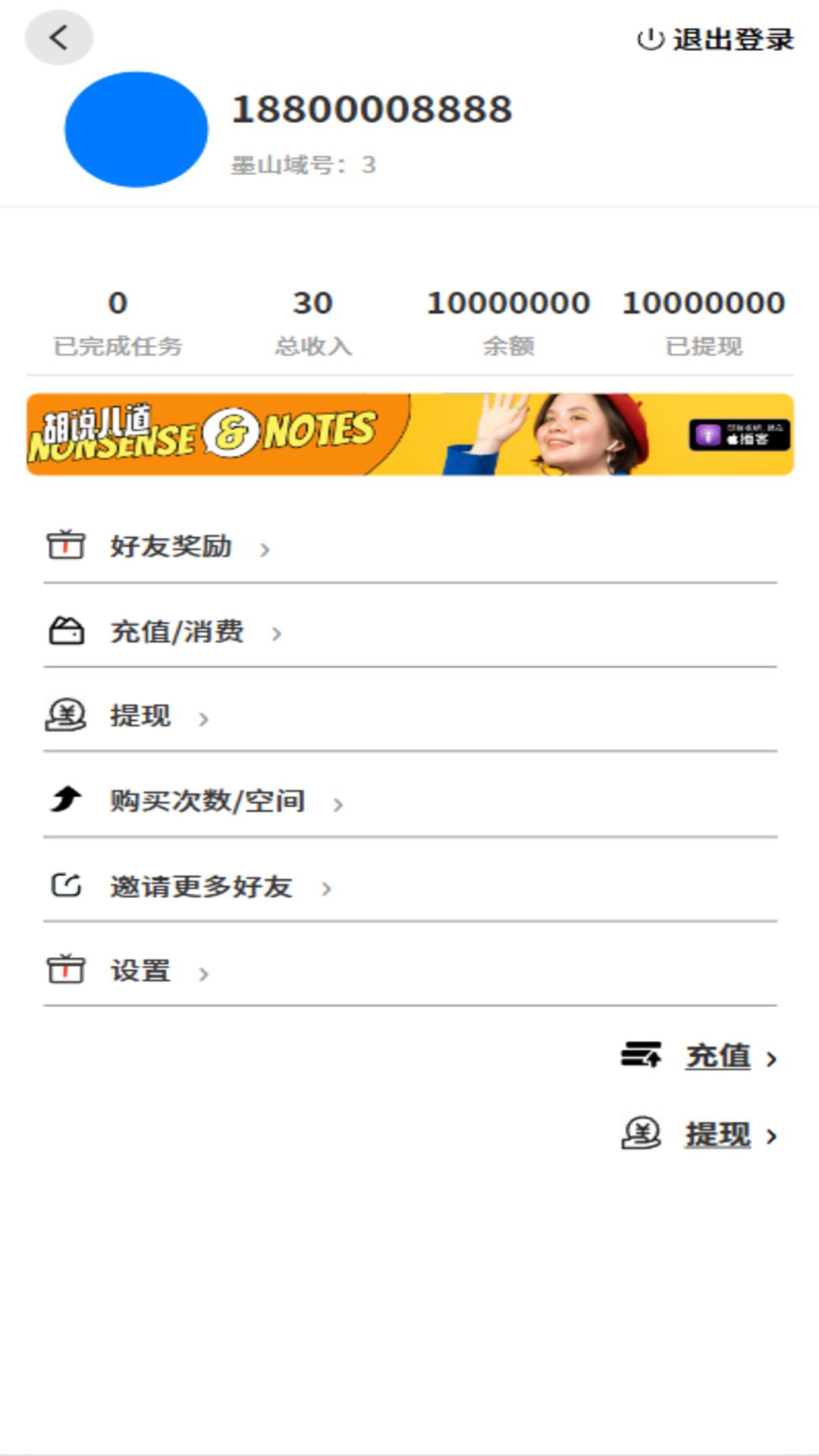Click the rocket icon beside 购买次数/空间
Viewport: 819px width, 1456px height.
tap(66, 801)
